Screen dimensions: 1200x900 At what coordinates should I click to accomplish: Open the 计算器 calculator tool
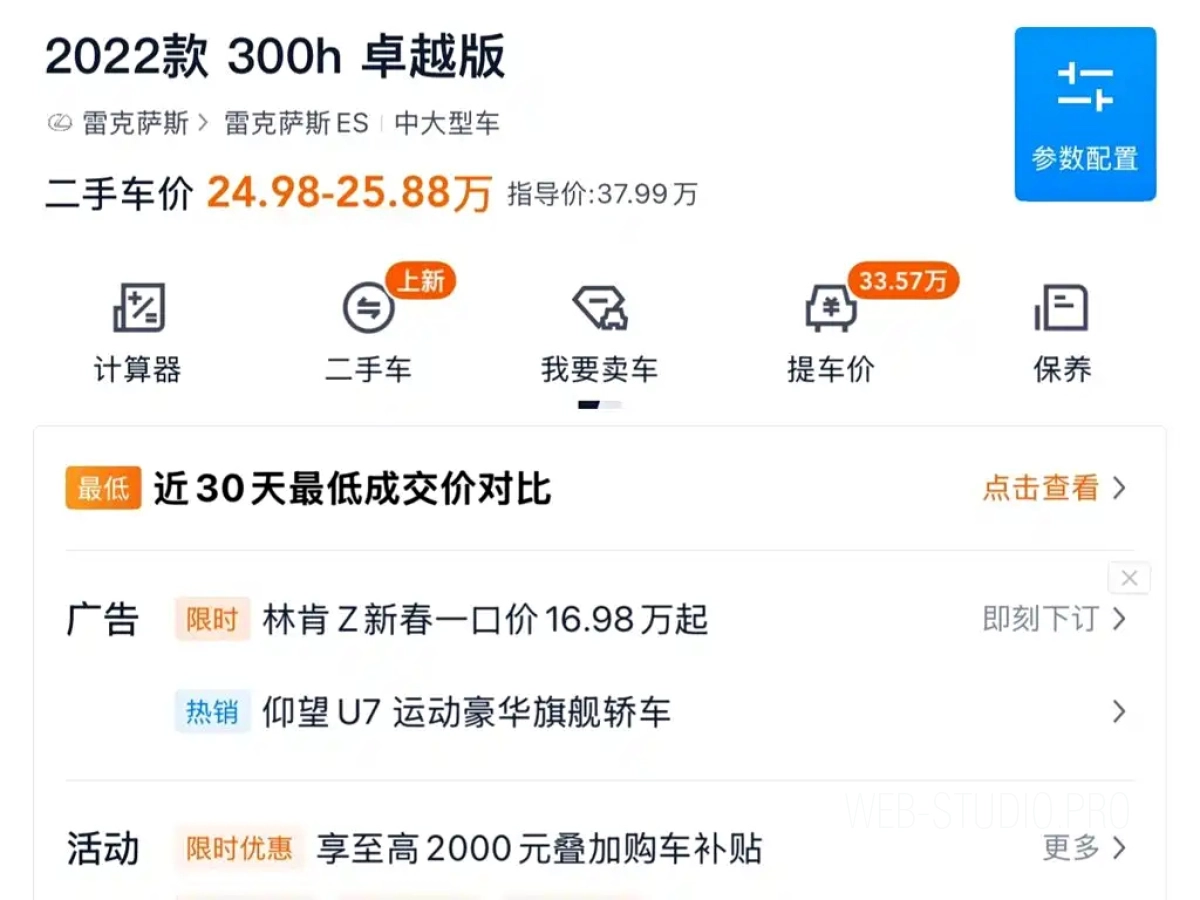click(x=138, y=334)
